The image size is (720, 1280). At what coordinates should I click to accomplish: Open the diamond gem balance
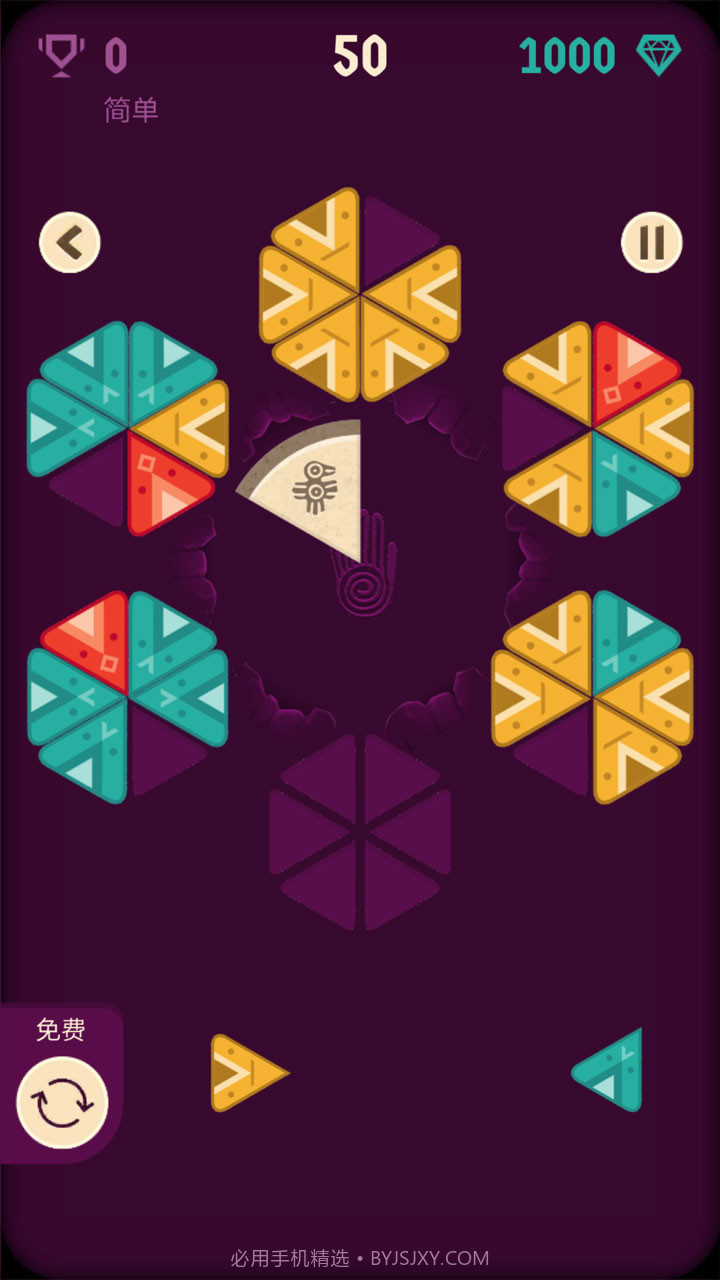[659, 55]
